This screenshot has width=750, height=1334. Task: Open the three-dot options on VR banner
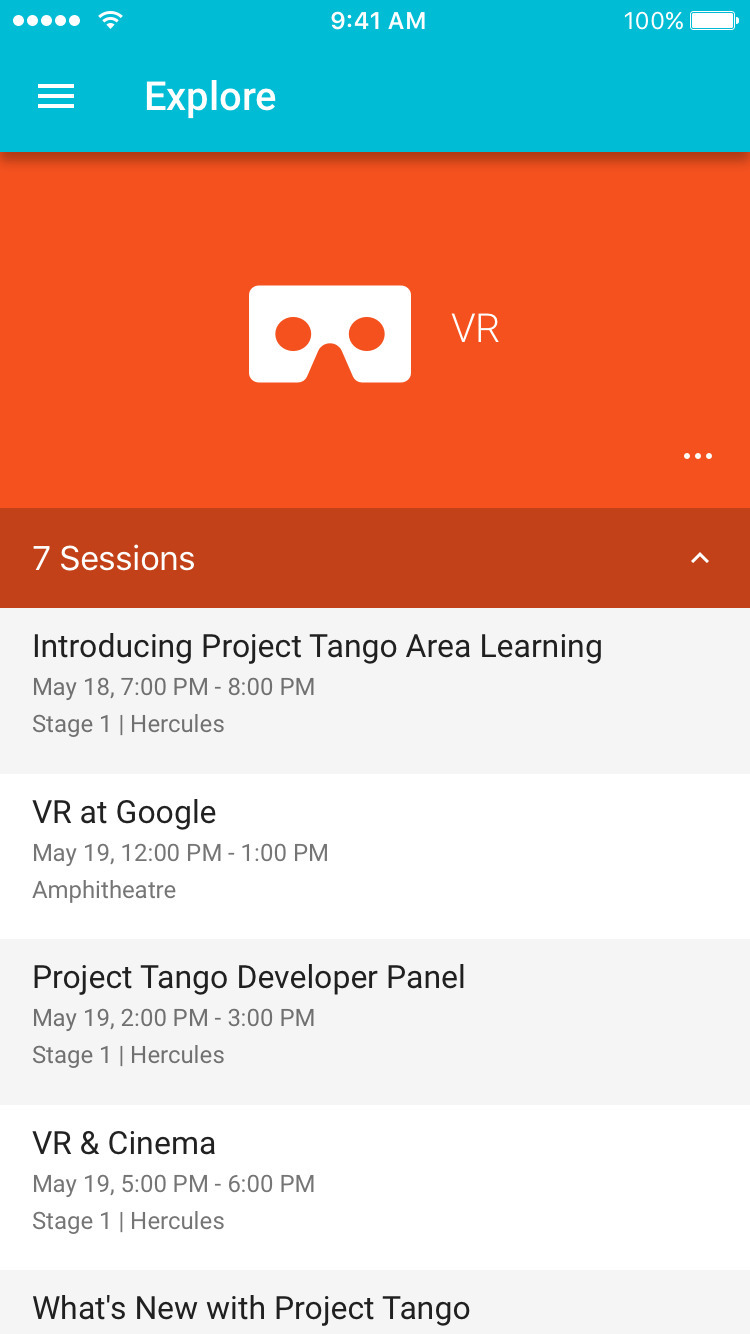point(697,456)
